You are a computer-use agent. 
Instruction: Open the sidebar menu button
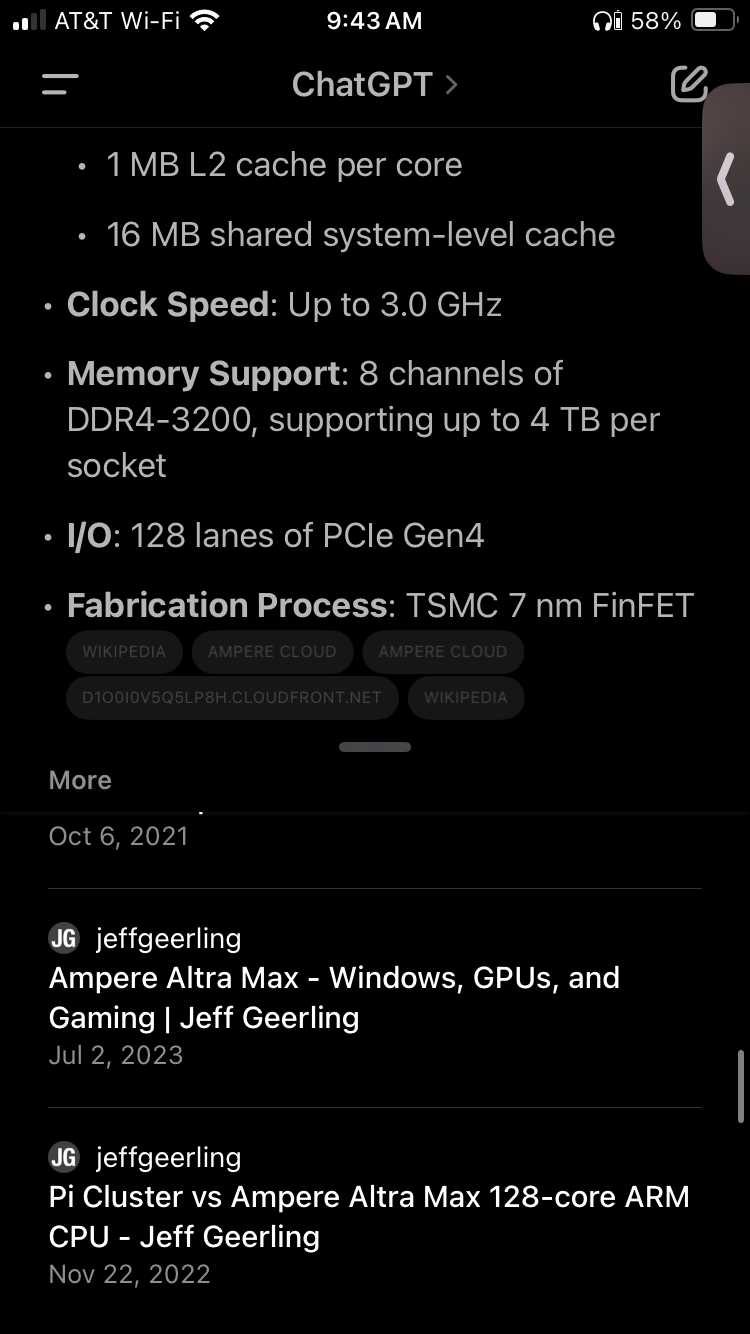click(60, 85)
